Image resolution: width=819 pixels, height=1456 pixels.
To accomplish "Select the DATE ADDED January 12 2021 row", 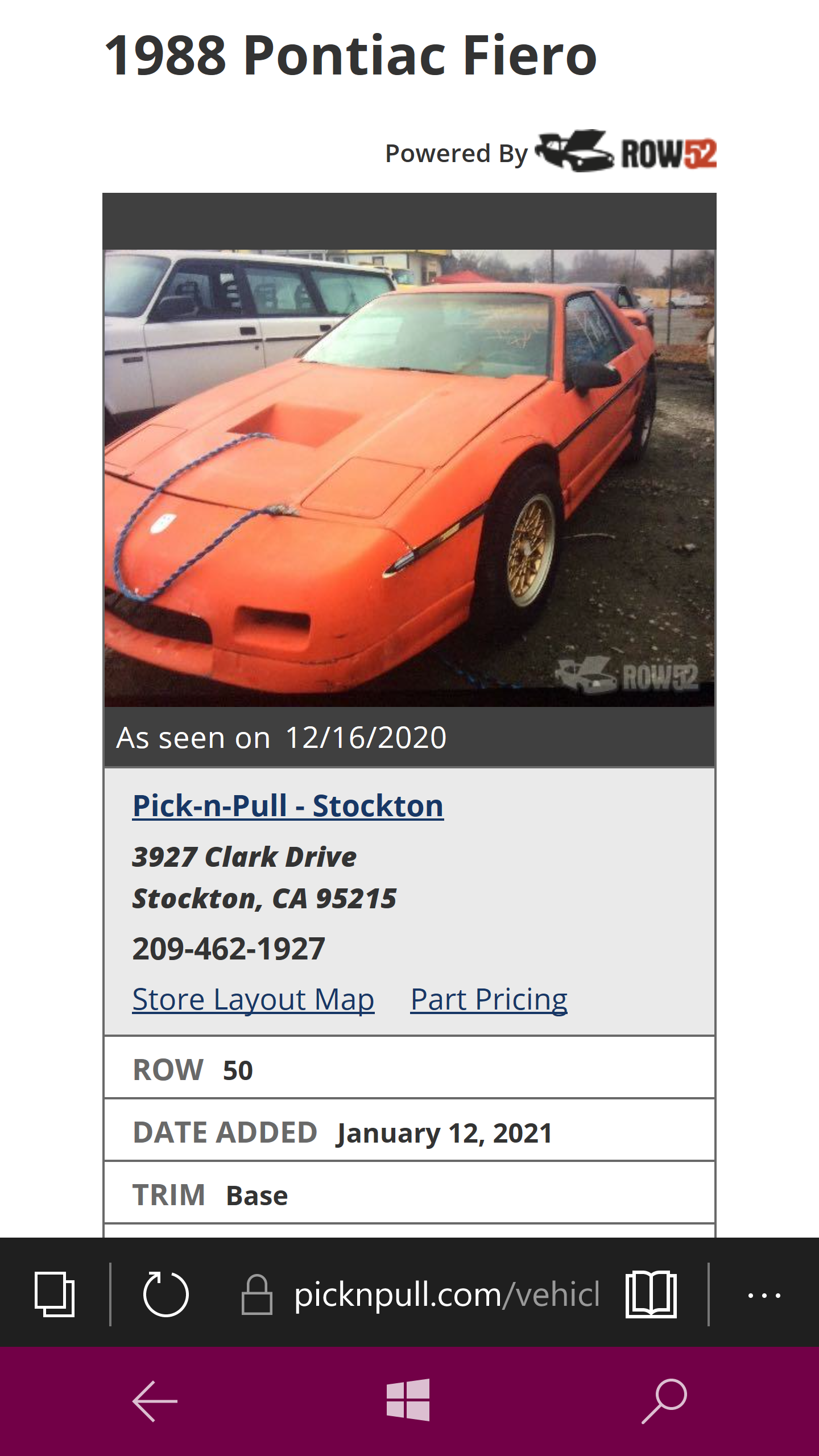I will [408, 1132].
